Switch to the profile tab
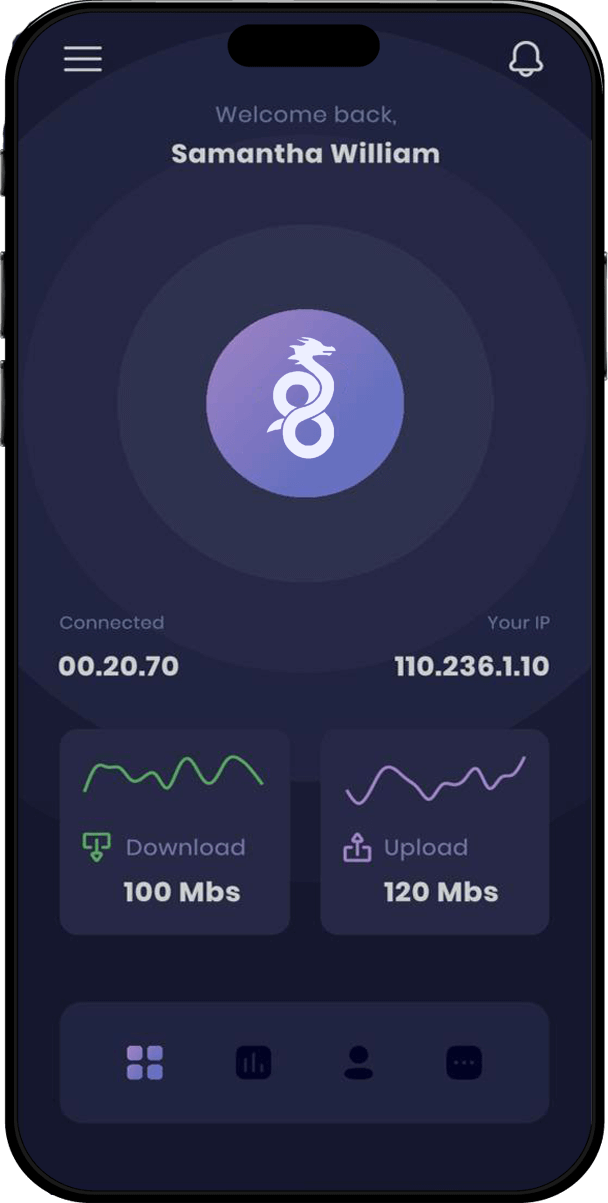 tap(358, 1063)
